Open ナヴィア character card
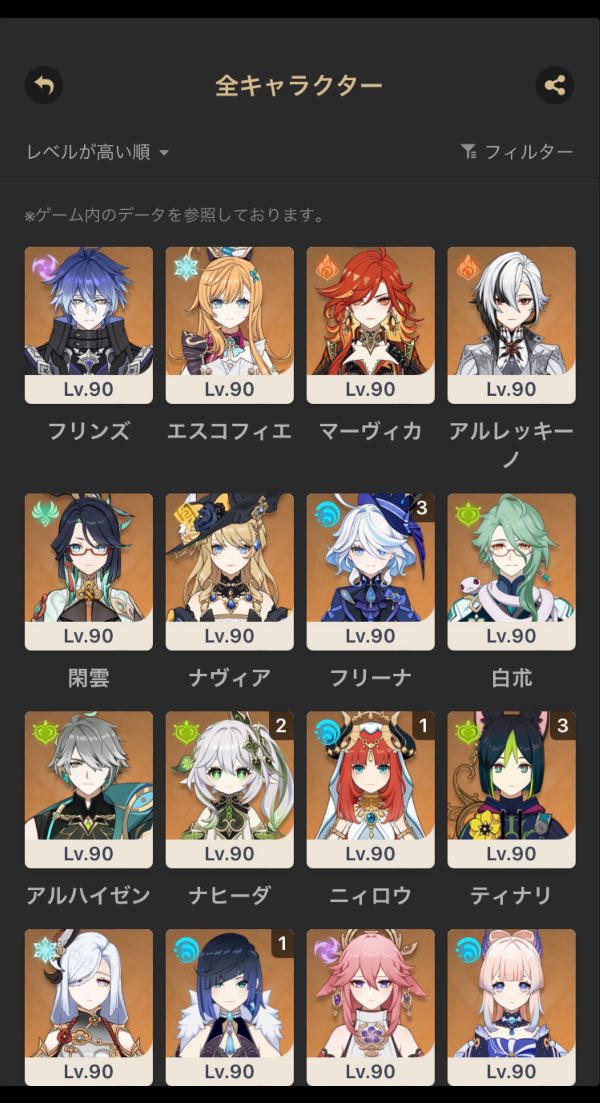The image size is (600, 1103). click(x=230, y=571)
